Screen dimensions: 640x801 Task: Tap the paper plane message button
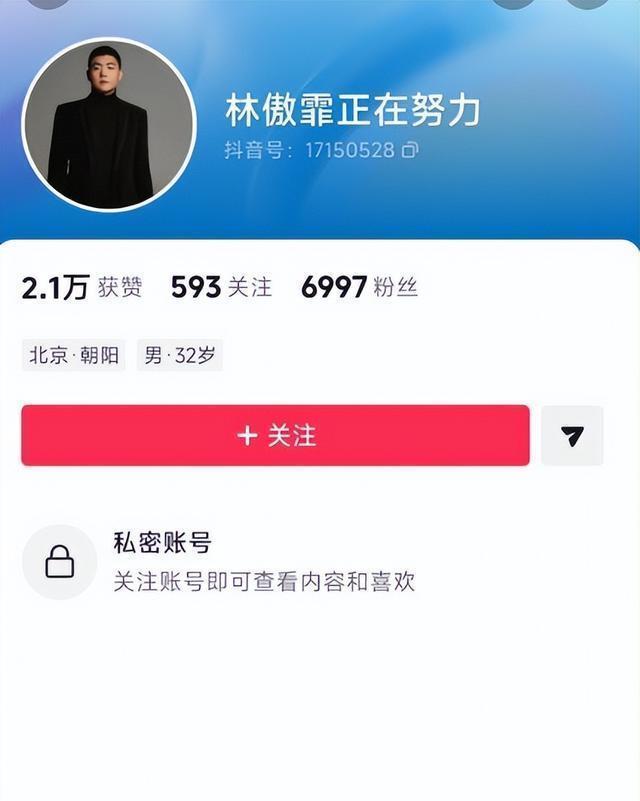tap(572, 436)
